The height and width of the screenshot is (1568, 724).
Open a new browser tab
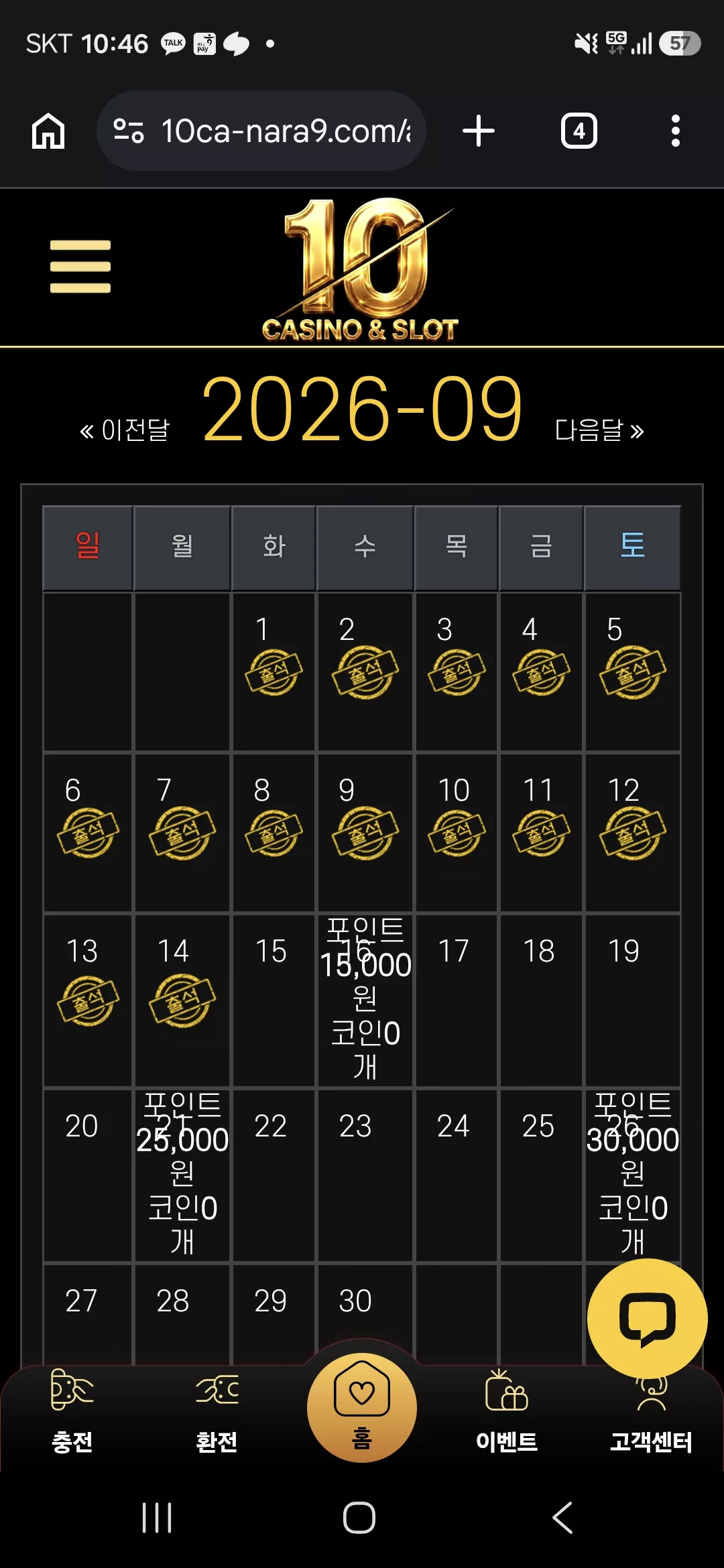click(x=479, y=131)
